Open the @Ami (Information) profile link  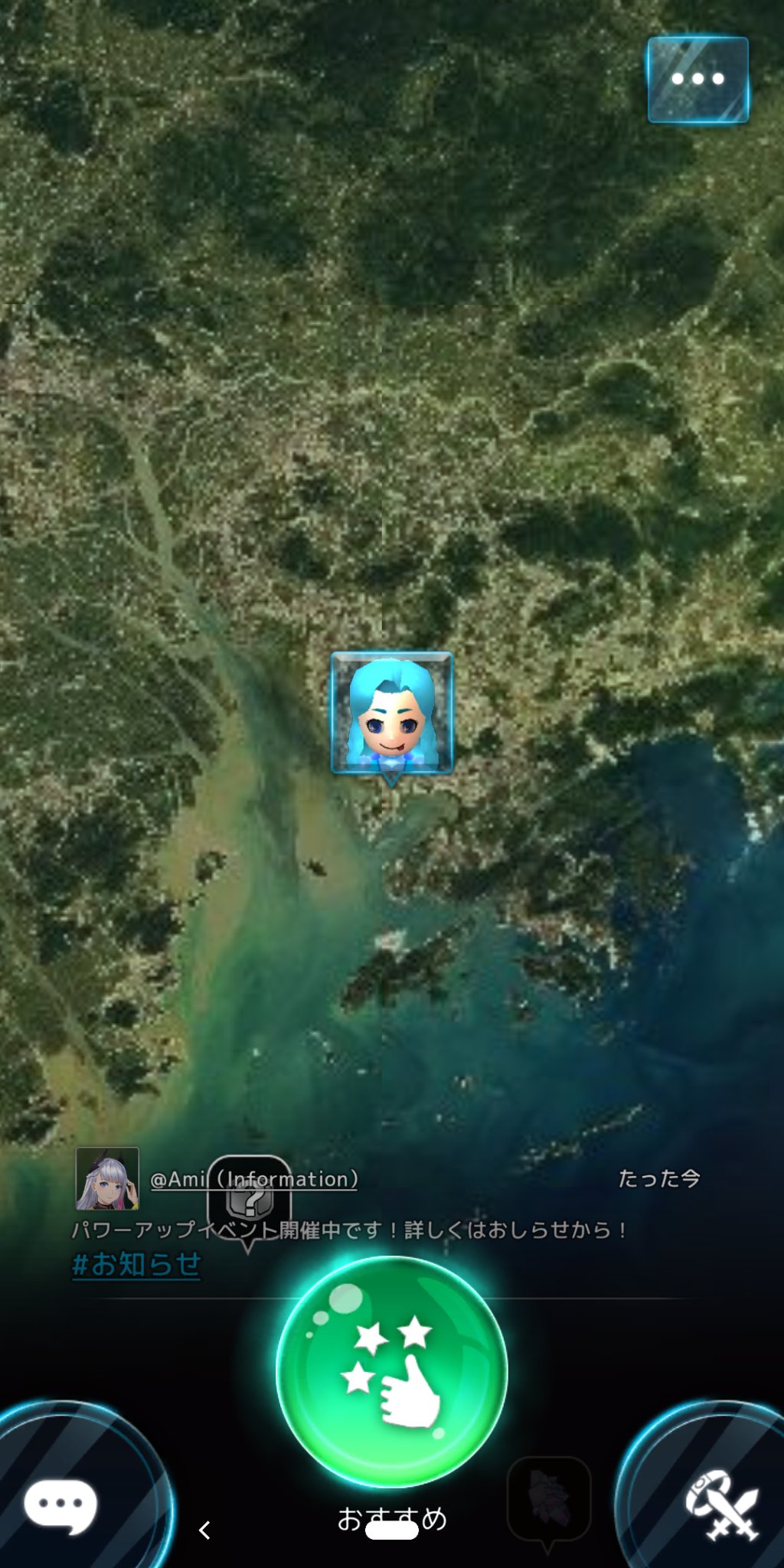click(254, 1179)
